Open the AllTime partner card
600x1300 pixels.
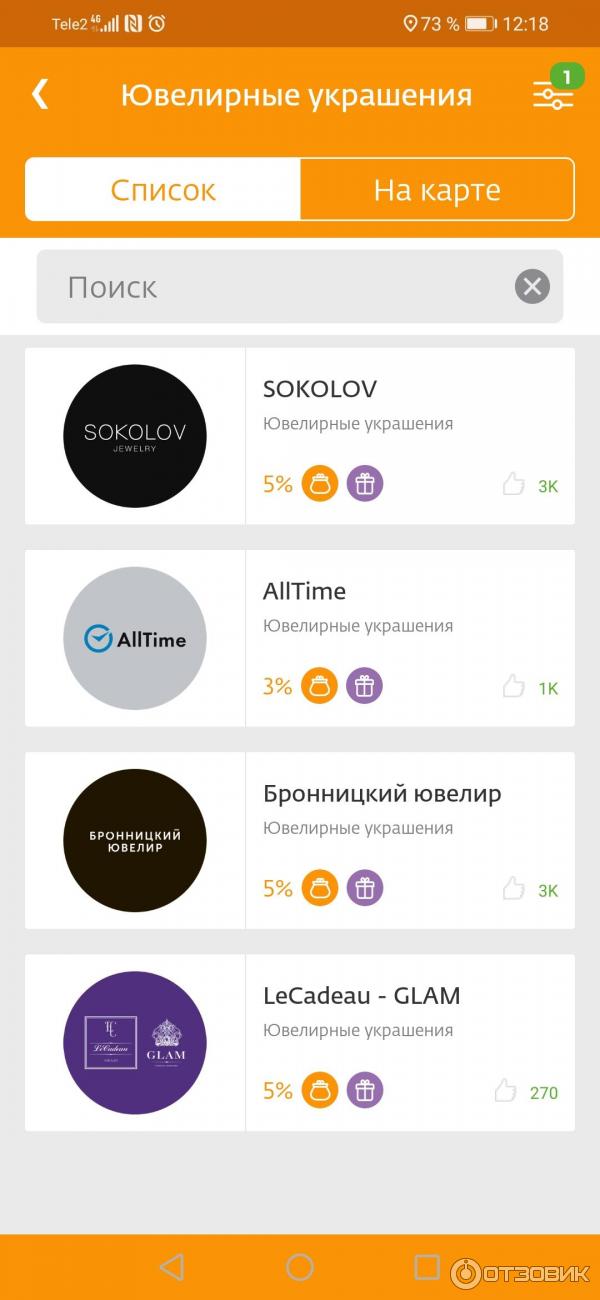tap(304, 591)
